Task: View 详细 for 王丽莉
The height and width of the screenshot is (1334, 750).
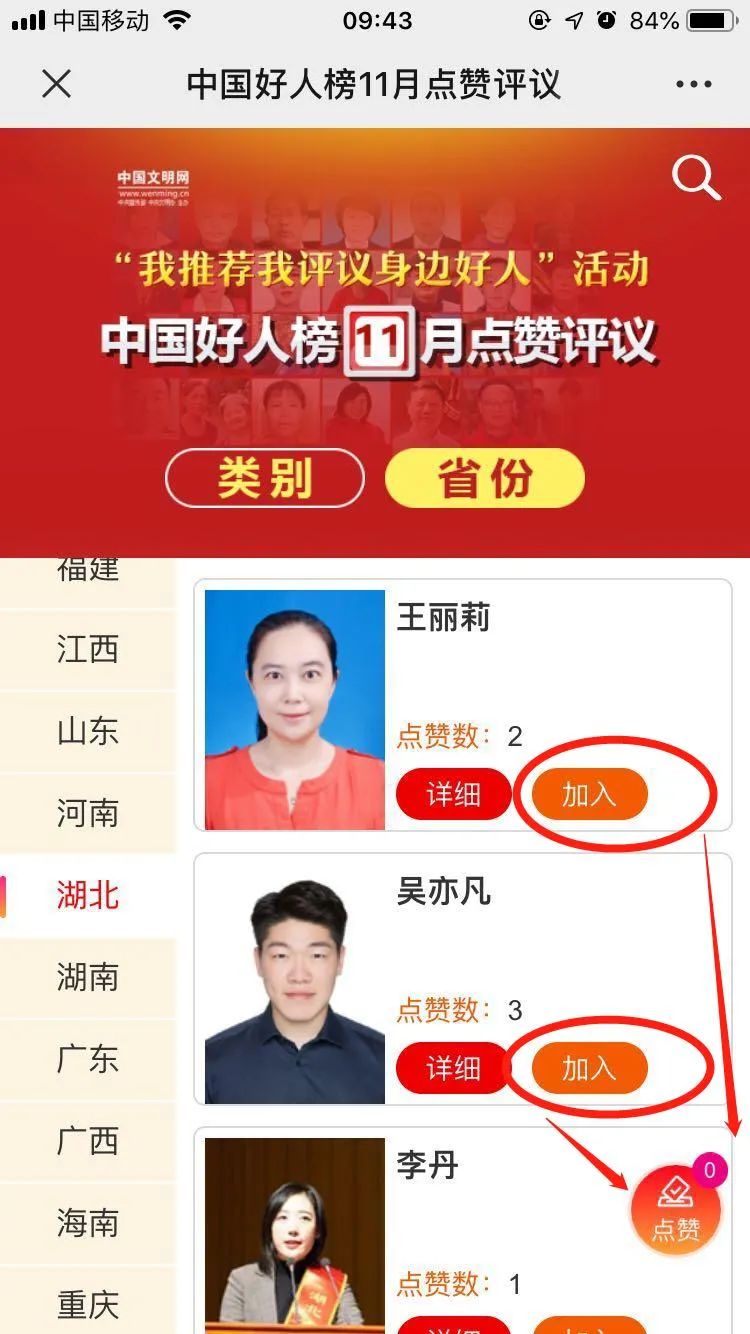Action: [x=454, y=795]
